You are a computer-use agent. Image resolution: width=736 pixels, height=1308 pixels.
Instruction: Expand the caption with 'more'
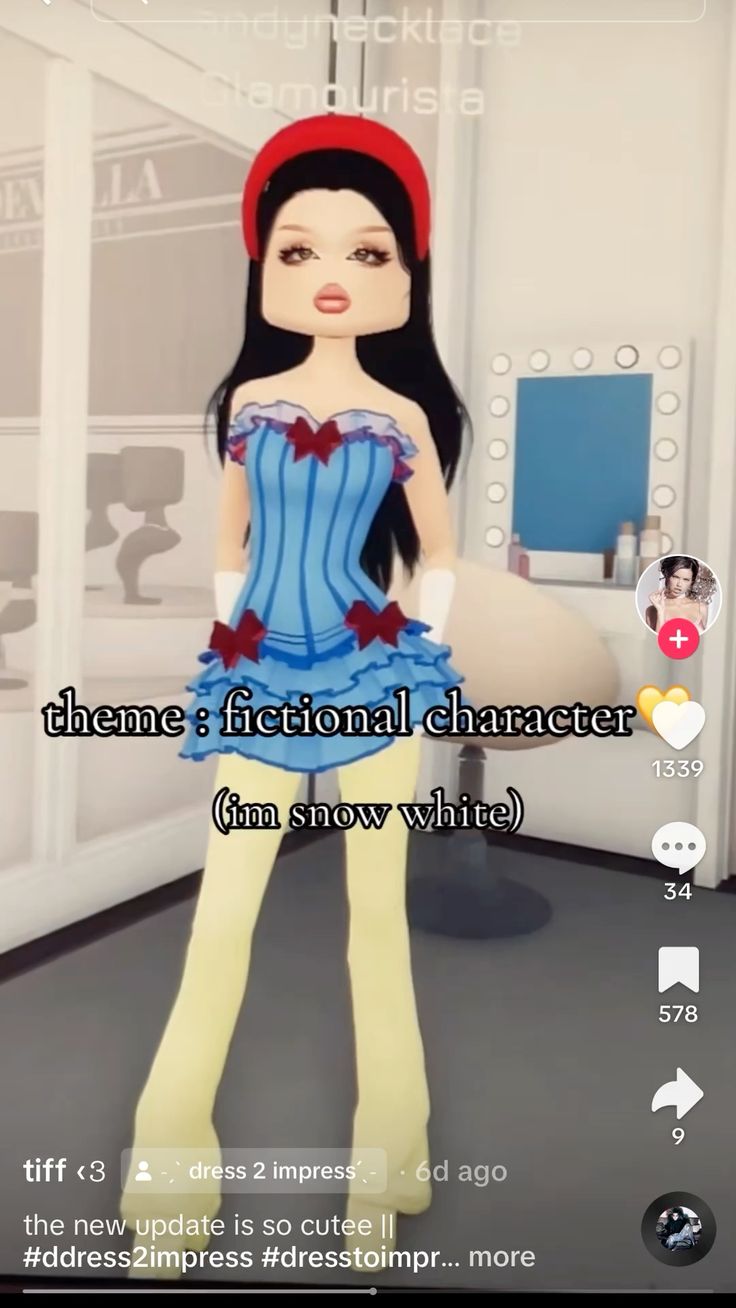502,1256
